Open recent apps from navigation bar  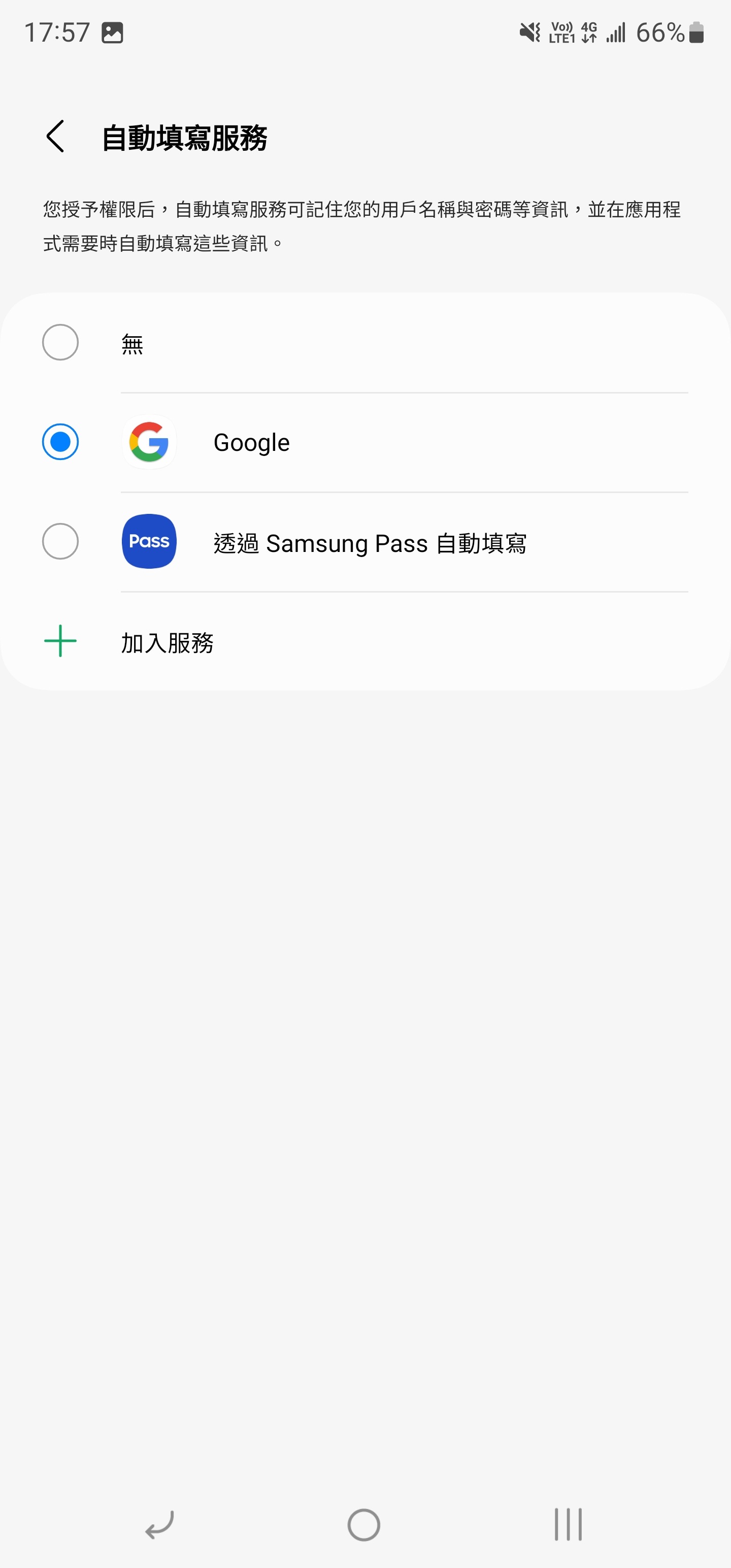pyautogui.click(x=569, y=1525)
